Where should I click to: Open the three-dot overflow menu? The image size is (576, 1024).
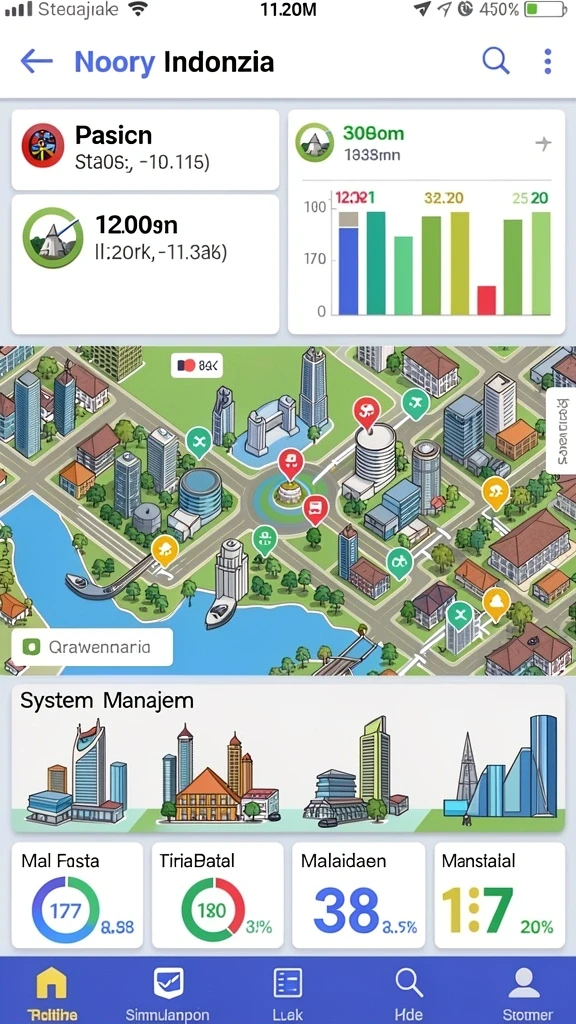[x=547, y=61]
